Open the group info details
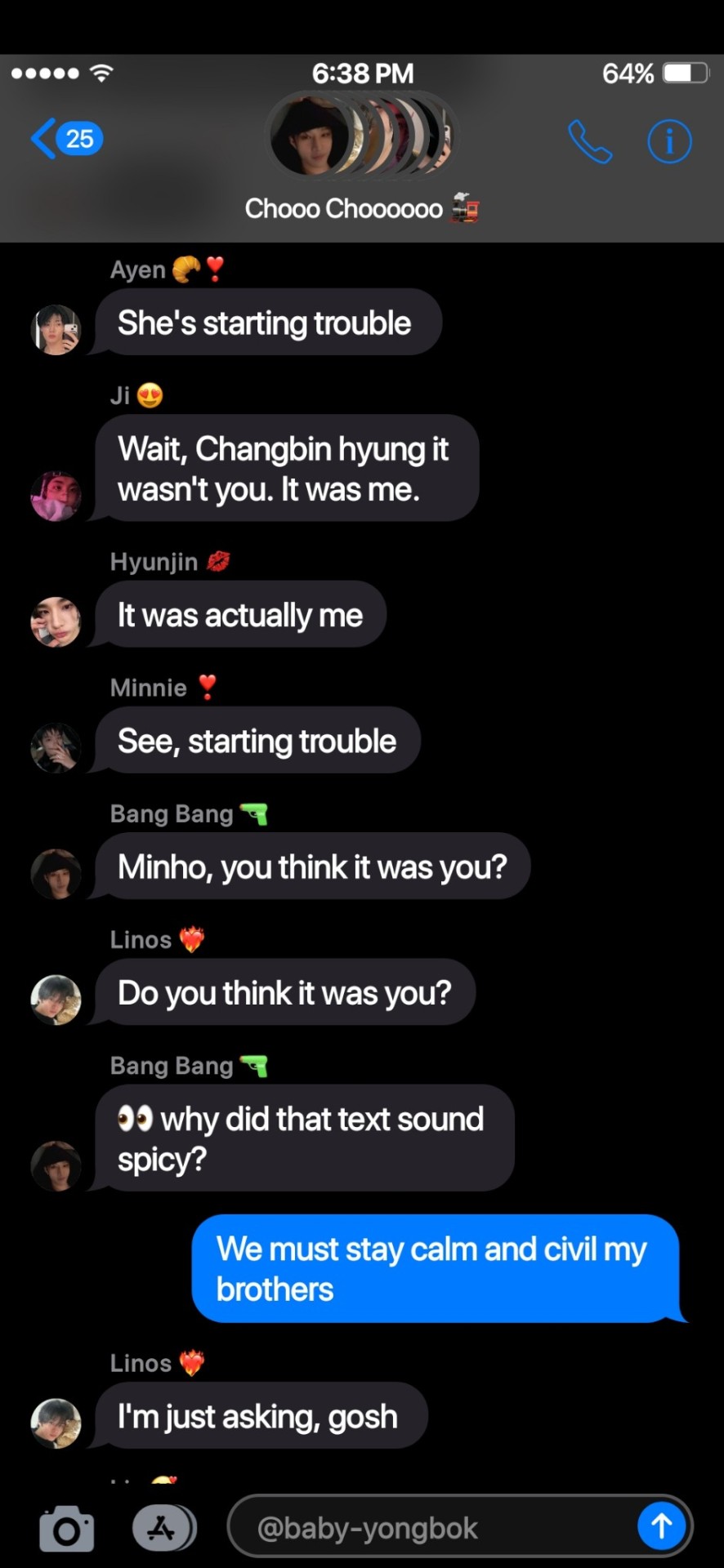Image resolution: width=724 pixels, height=1568 pixels. point(669,142)
